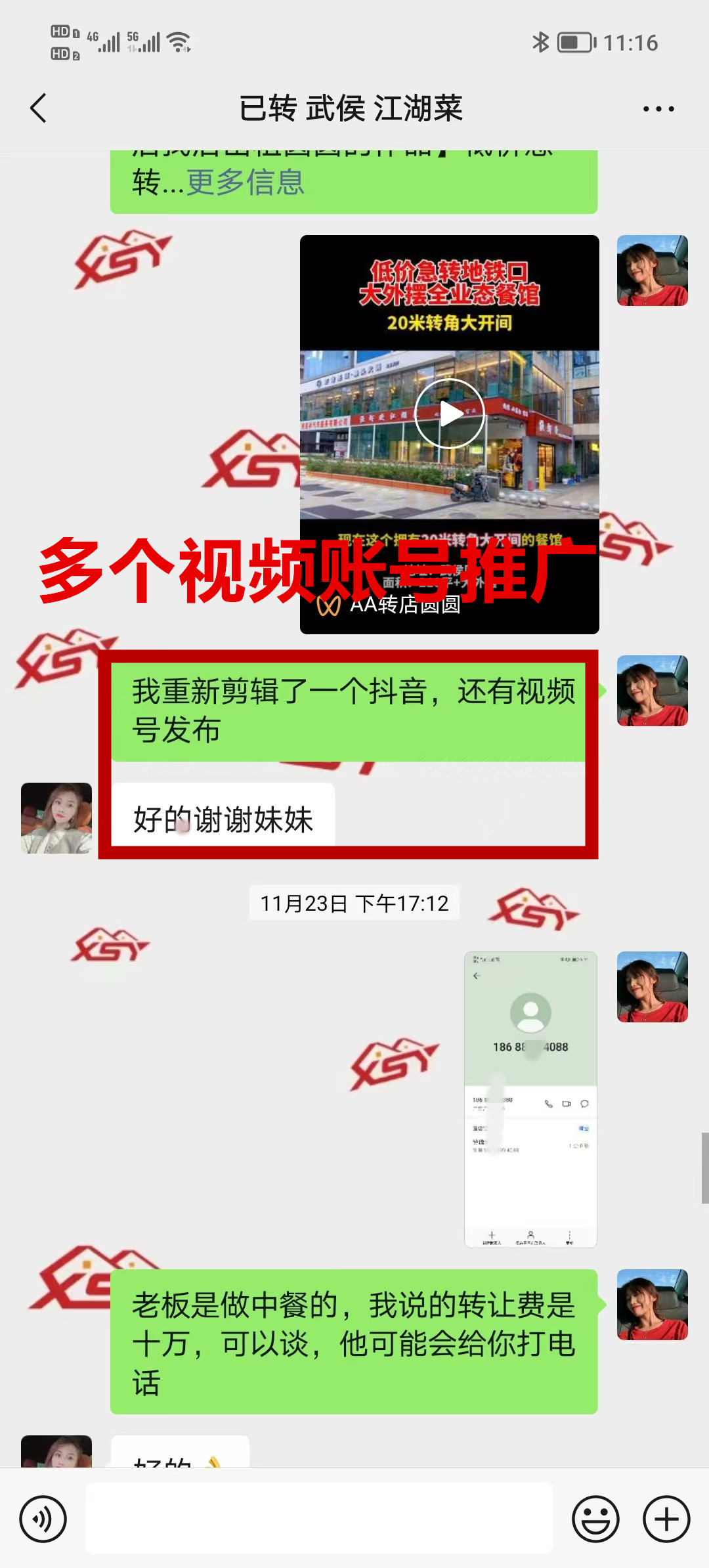Open the contact screenshot image showing 186 number
Image resolution: width=709 pixels, height=1568 pixels.
pos(530,1099)
